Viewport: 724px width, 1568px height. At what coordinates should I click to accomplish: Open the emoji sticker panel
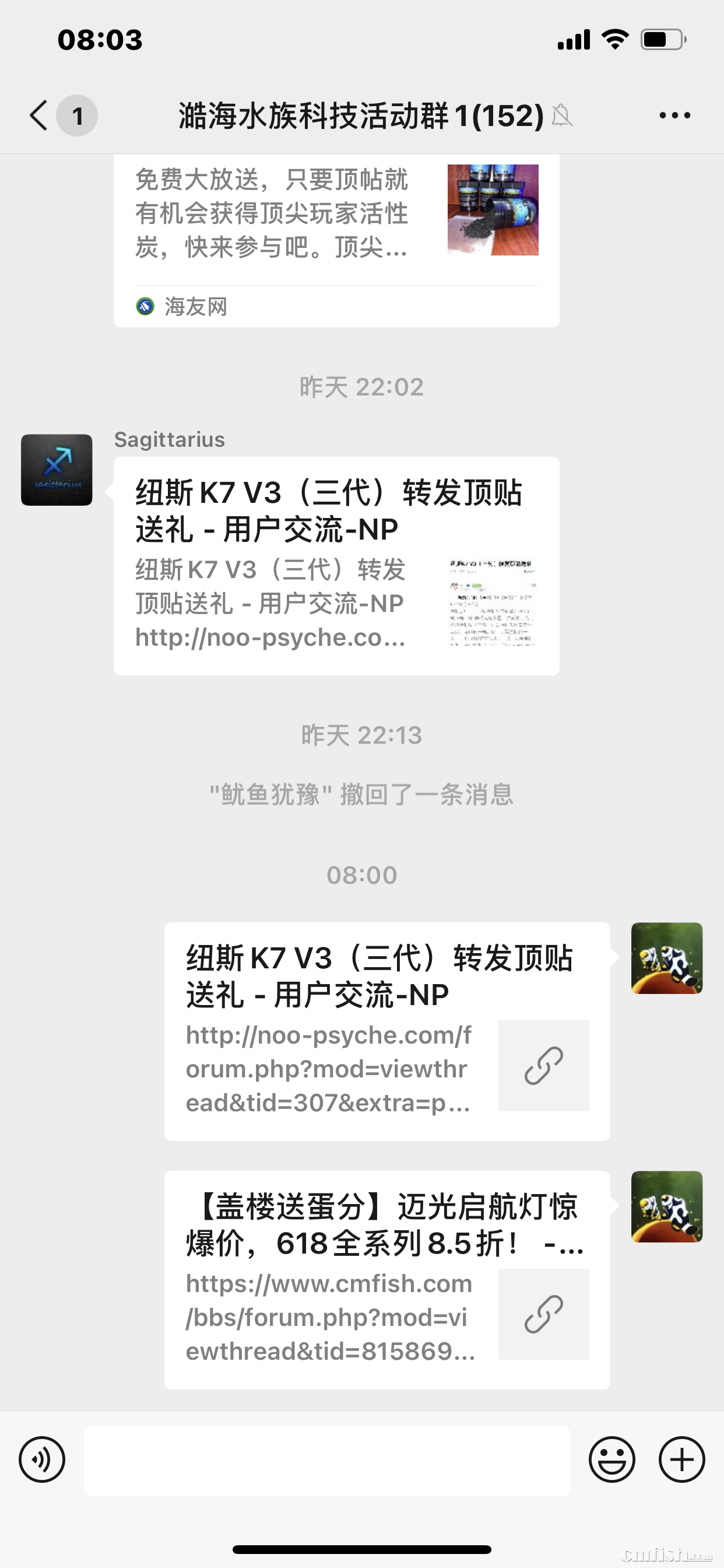point(611,1459)
